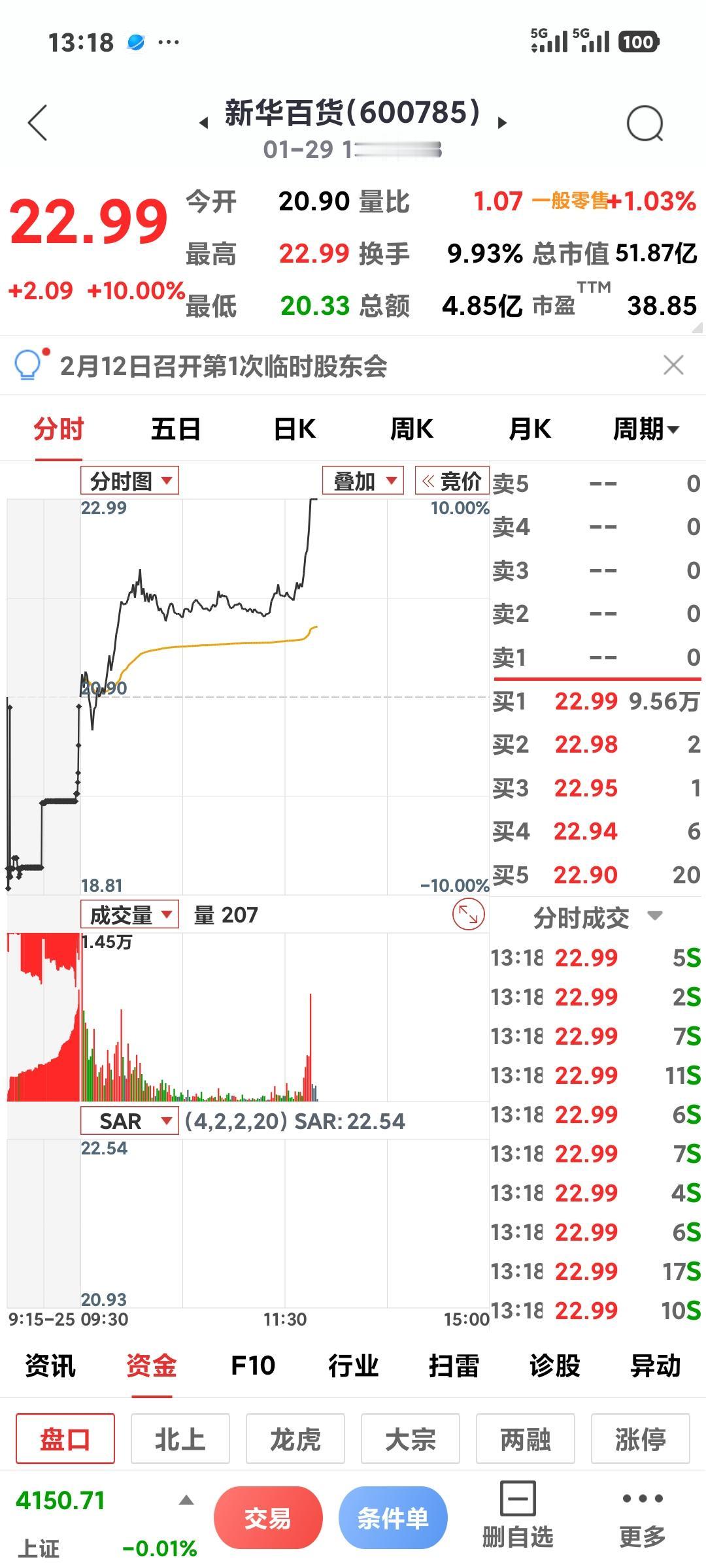Collapse the 竞价 auction panel
This screenshot has height=1568, width=706.
click(453, 482)
